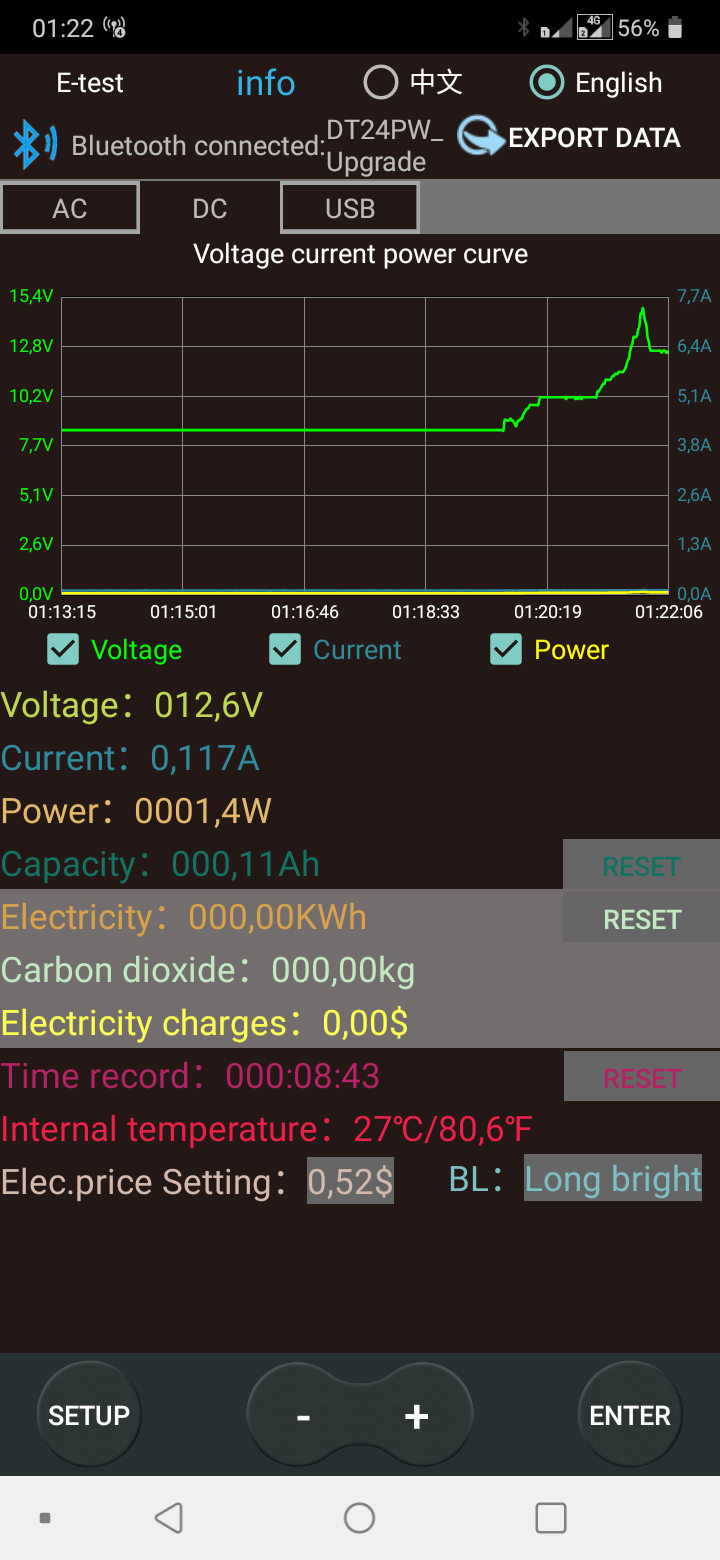Reset the Capacity reading
Screen dimensions: 720x1560
pos(641,866)
